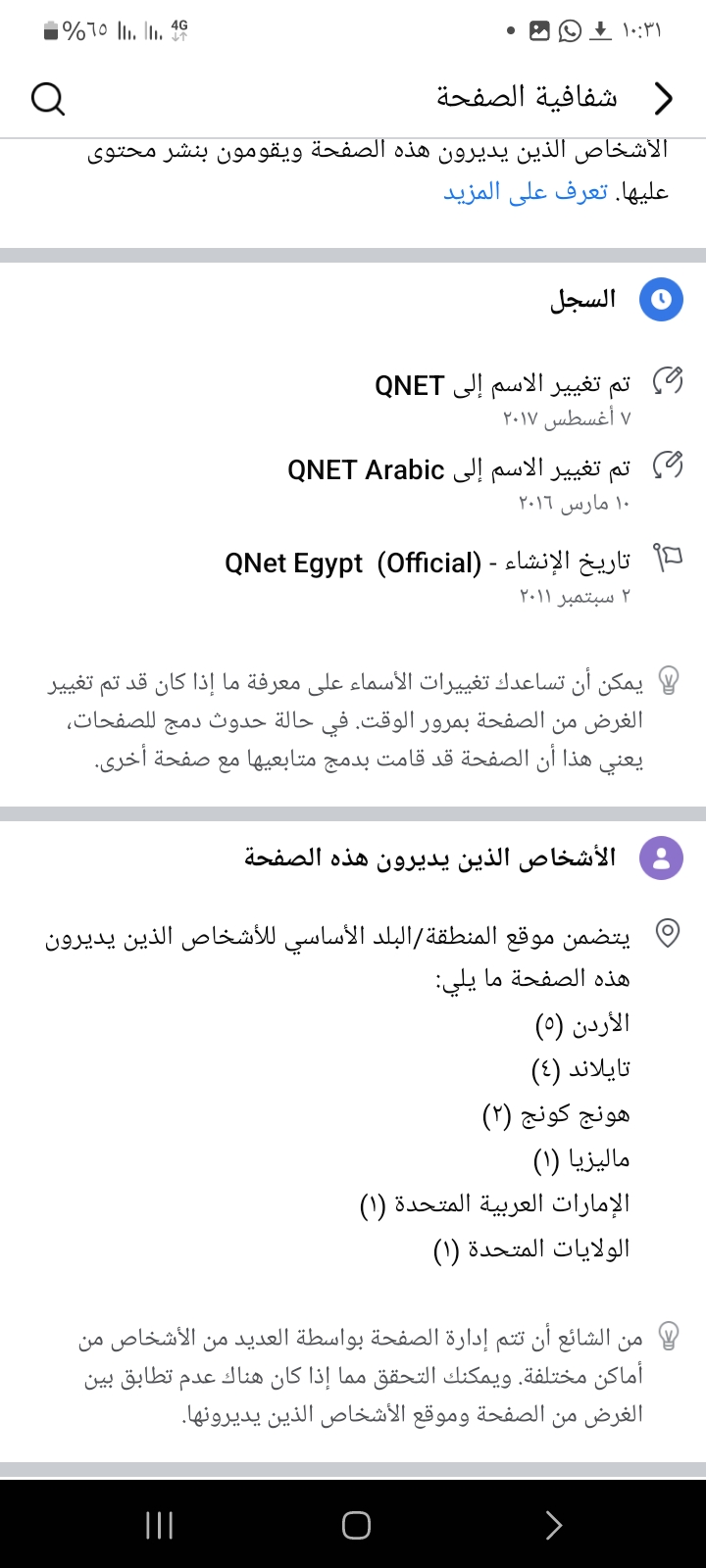Screen dimensions: 706x1568
Task: Go back from Page transparency header
Action: [x=664, y=98]
